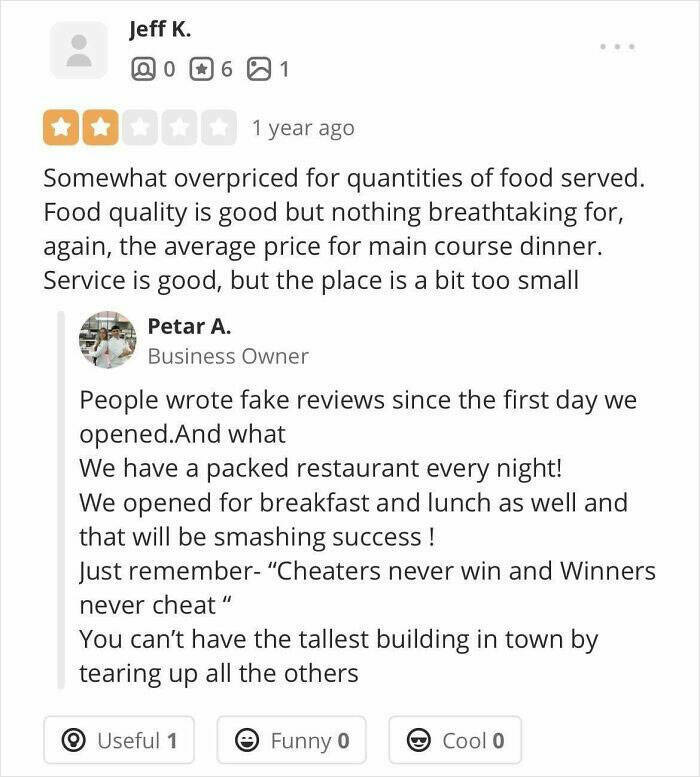Viewport: 700px width, 777px height.
Task: View Petar A.'s business owner avatar
Action: coord(107,340)
